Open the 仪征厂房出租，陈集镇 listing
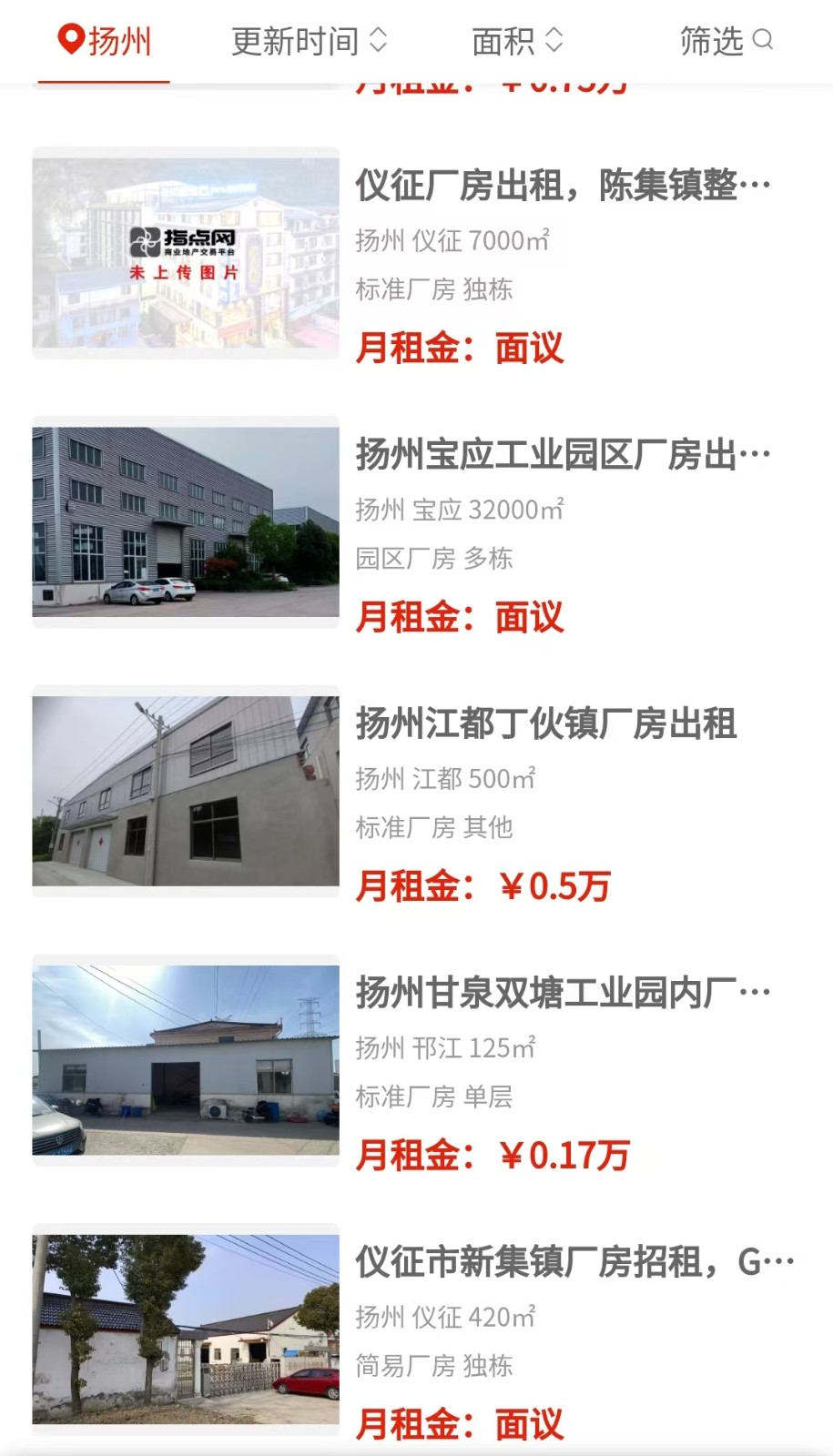This screenshot has height=1456, width=833. [562, 186]
